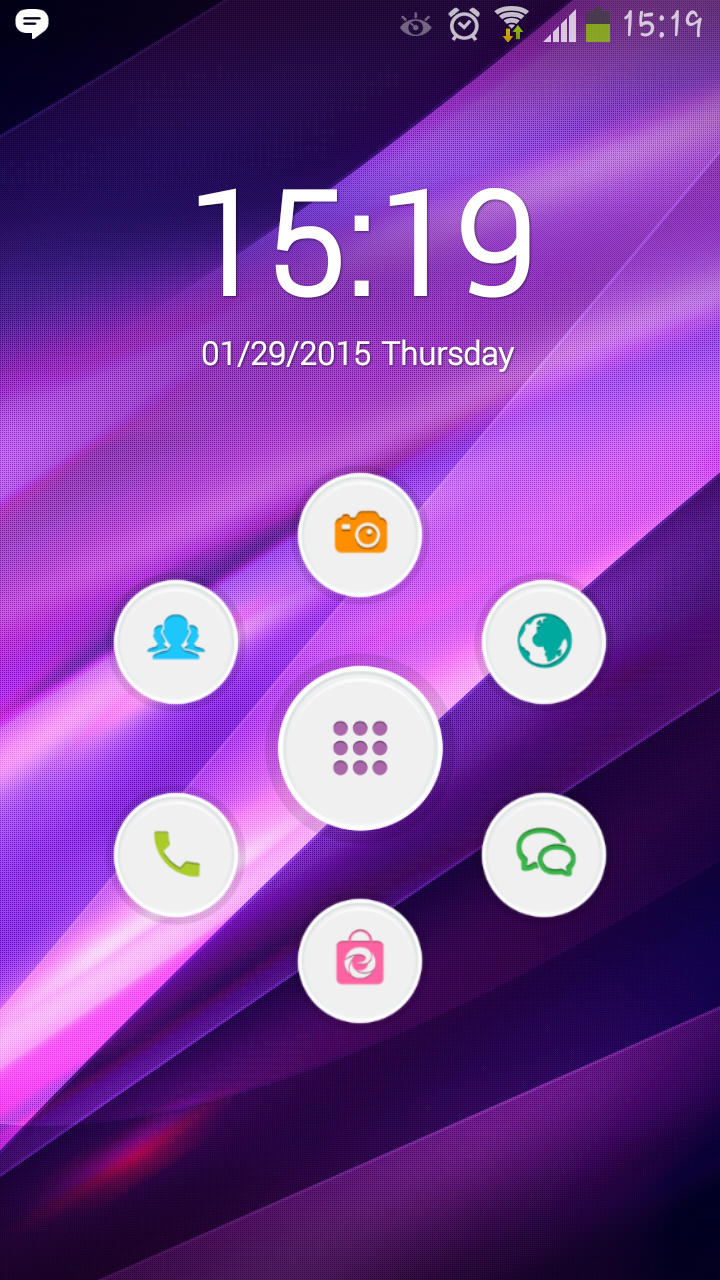Image resolution: width=720 pixels, height=1280 pixels.
Task: Open the messaging chat bubbles shortcut
Action: pyautogui.click(x=544, y=855)
